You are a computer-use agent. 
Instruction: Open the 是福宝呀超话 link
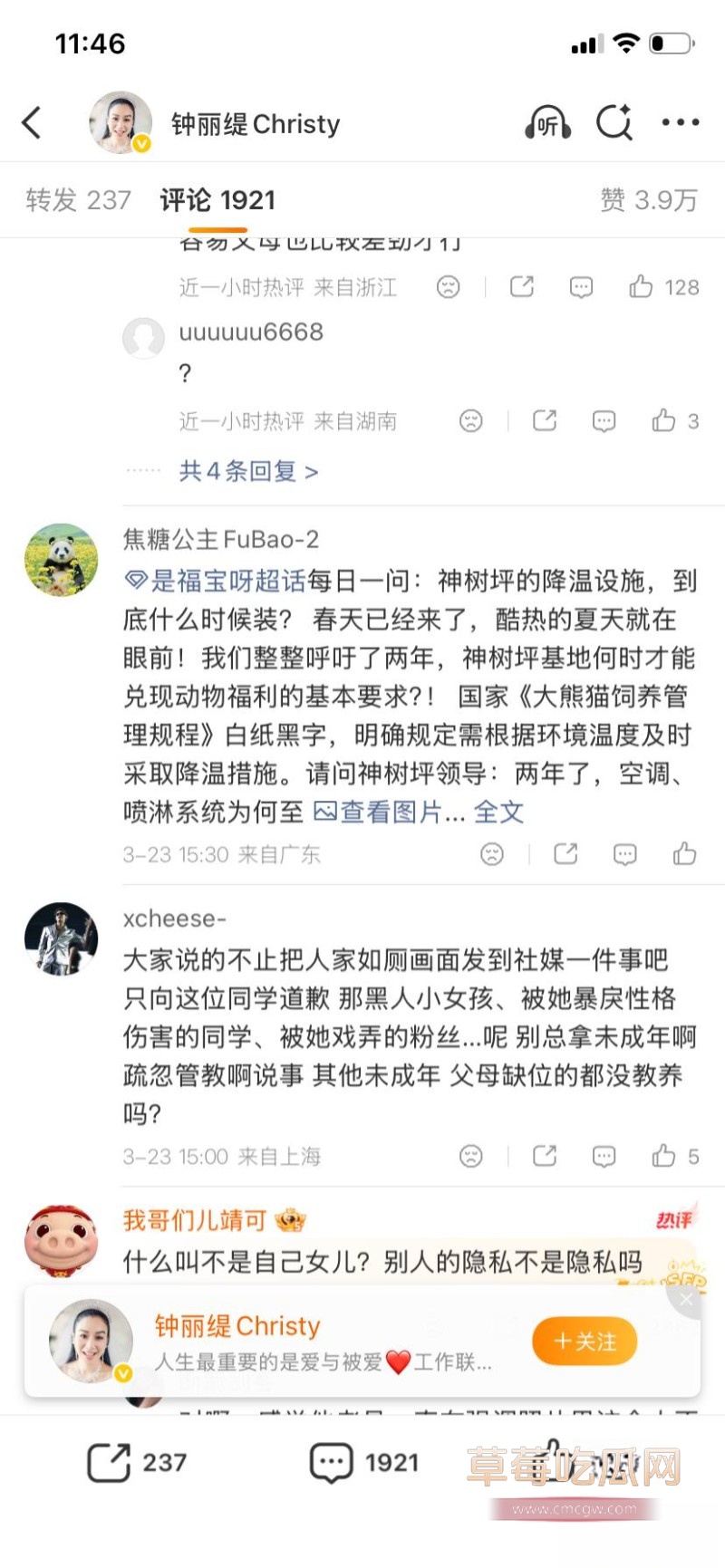click(216, 581)
